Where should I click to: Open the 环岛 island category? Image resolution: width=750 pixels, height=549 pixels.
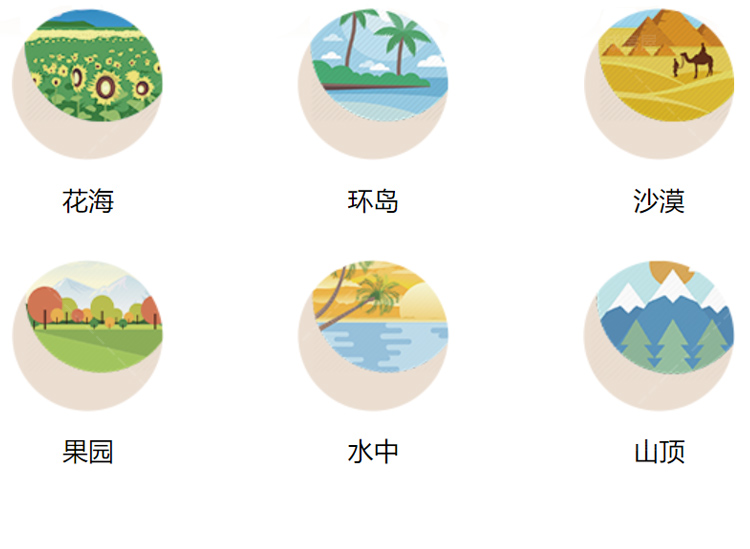[373, 83]
